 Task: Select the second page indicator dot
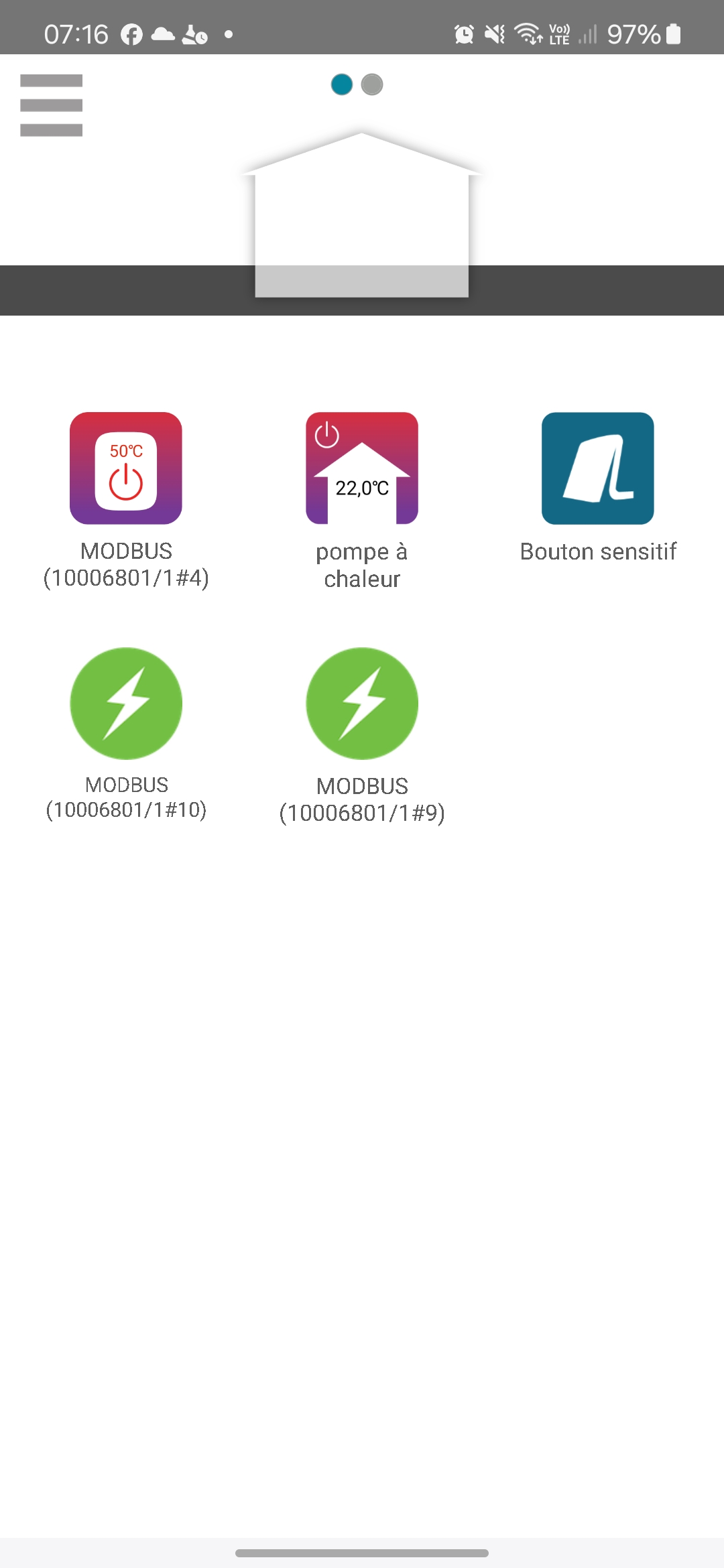coord(372,84)
